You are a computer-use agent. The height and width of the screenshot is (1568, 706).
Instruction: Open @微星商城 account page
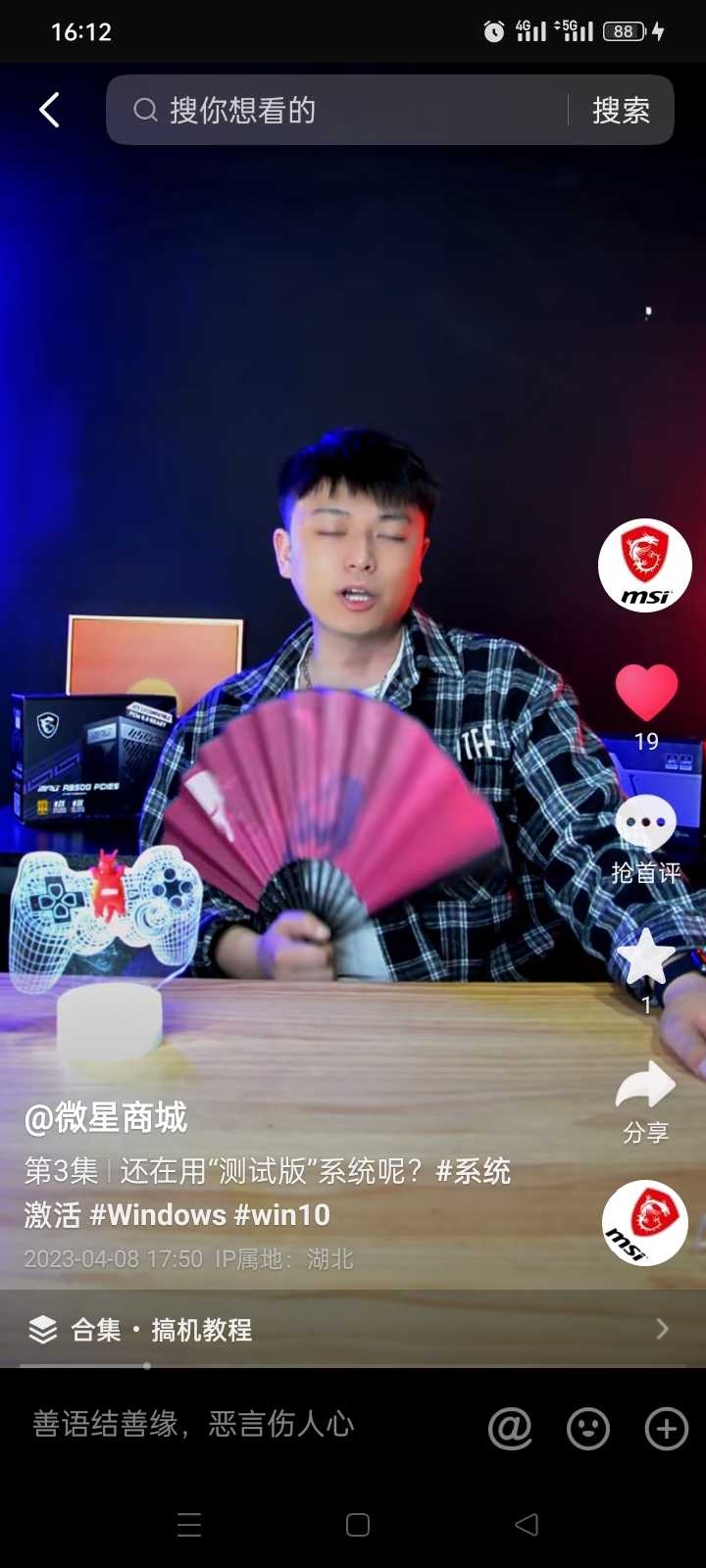(106, 1117)
